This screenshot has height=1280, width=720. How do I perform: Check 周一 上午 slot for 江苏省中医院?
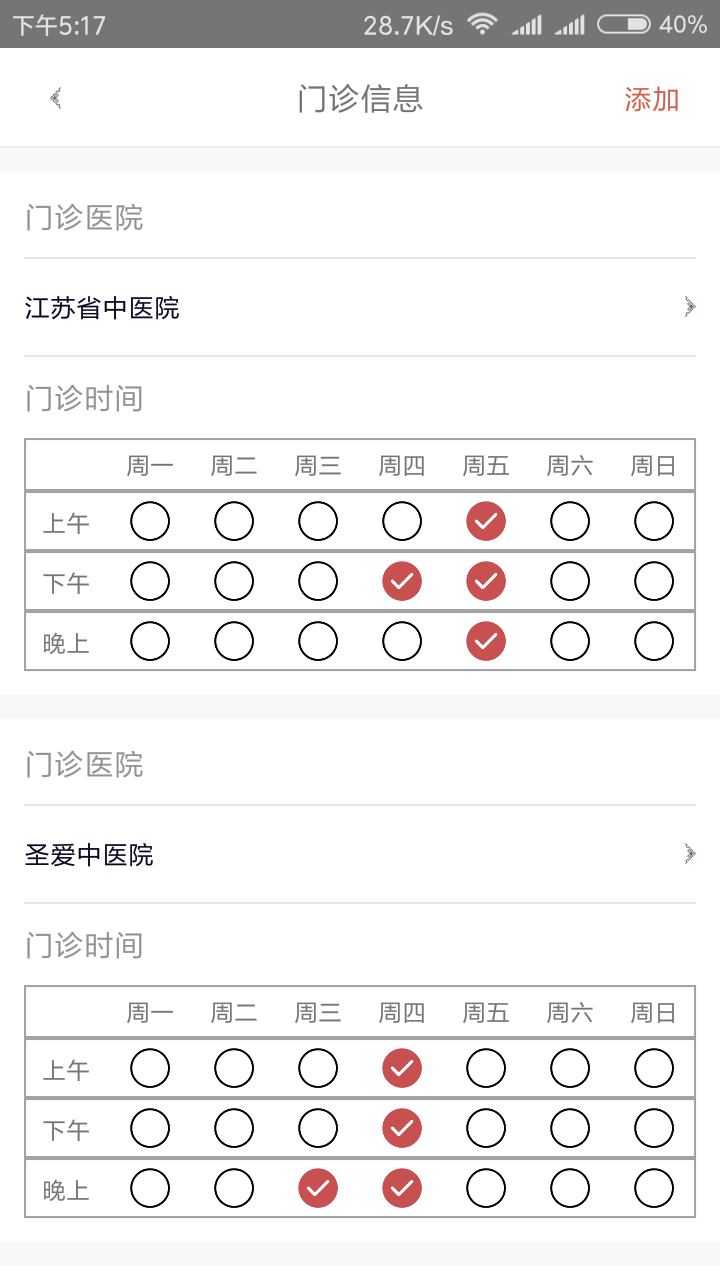(150, 521)
